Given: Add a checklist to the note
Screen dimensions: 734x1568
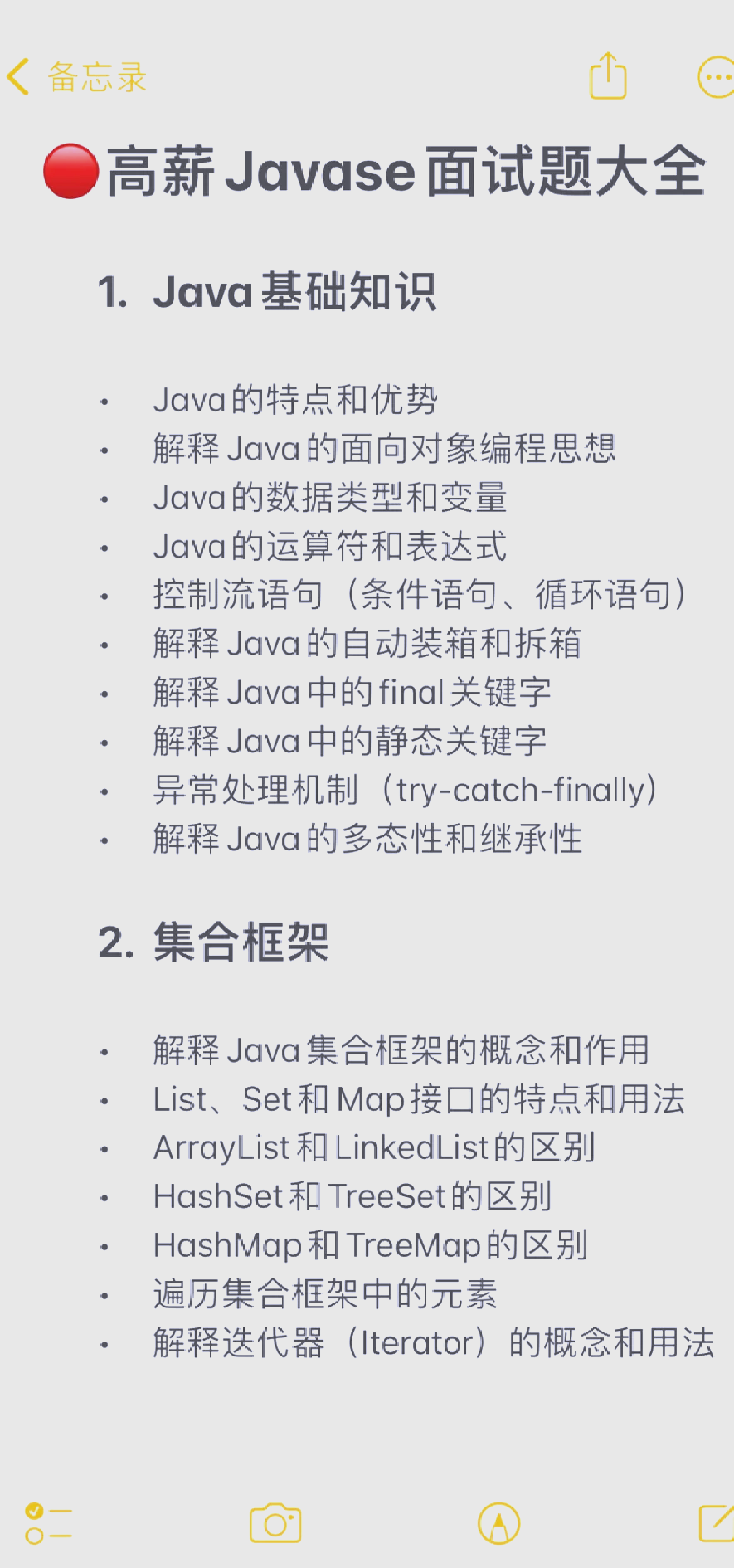Looking at the screenshot, I should coord(48,1523).
